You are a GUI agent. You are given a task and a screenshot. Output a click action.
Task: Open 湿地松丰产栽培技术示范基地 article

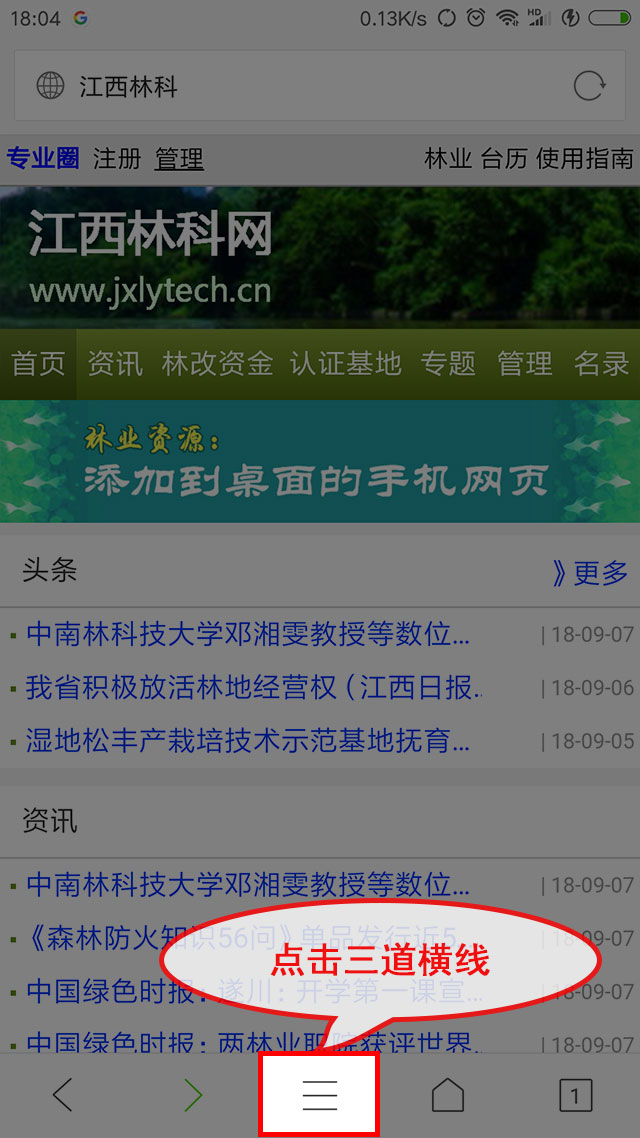pyautogui.click(x=248, y=741)
